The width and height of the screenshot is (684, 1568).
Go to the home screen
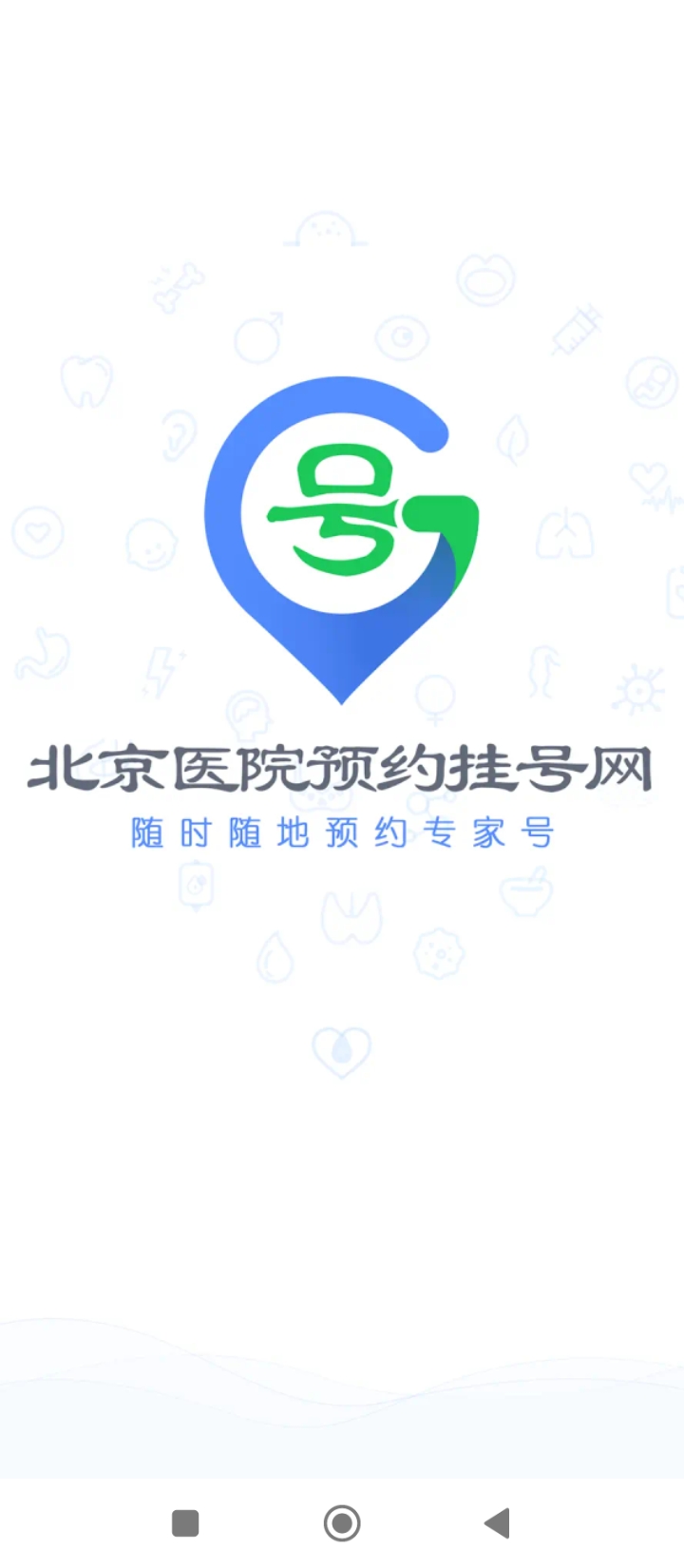342,1522
